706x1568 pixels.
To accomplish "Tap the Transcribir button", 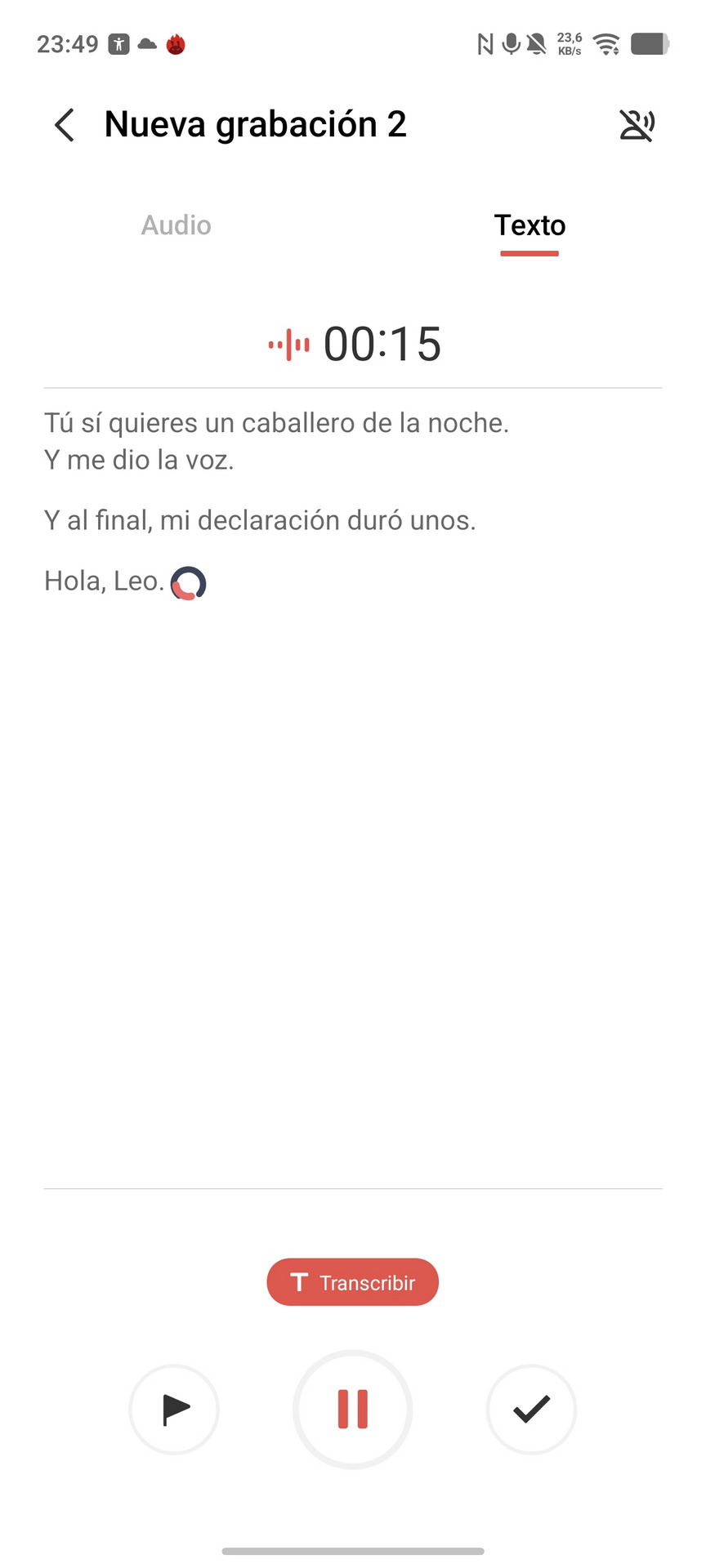I will coord(353,1282).
